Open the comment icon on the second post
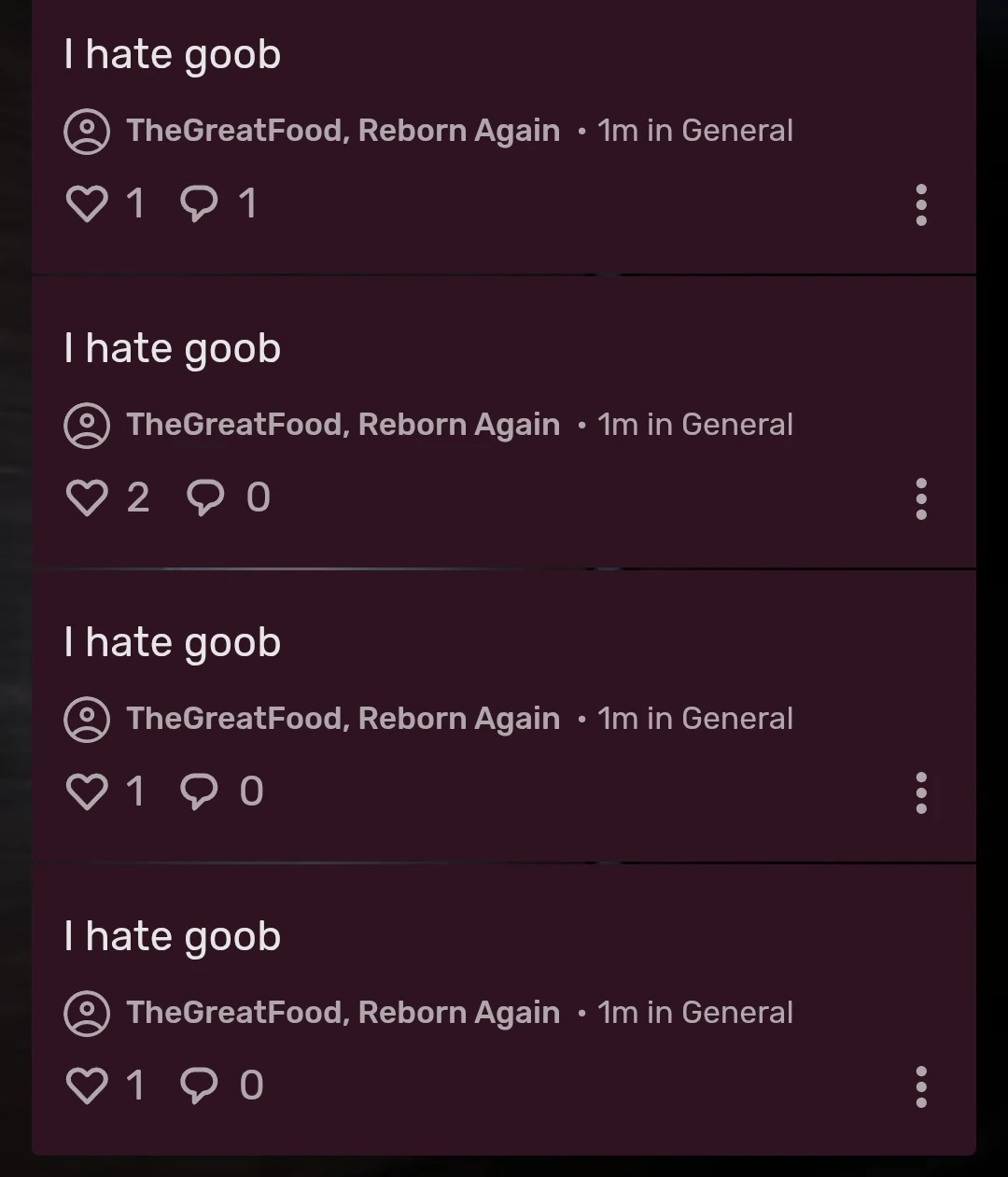The image size is (1008, 1177). [206, 497]
